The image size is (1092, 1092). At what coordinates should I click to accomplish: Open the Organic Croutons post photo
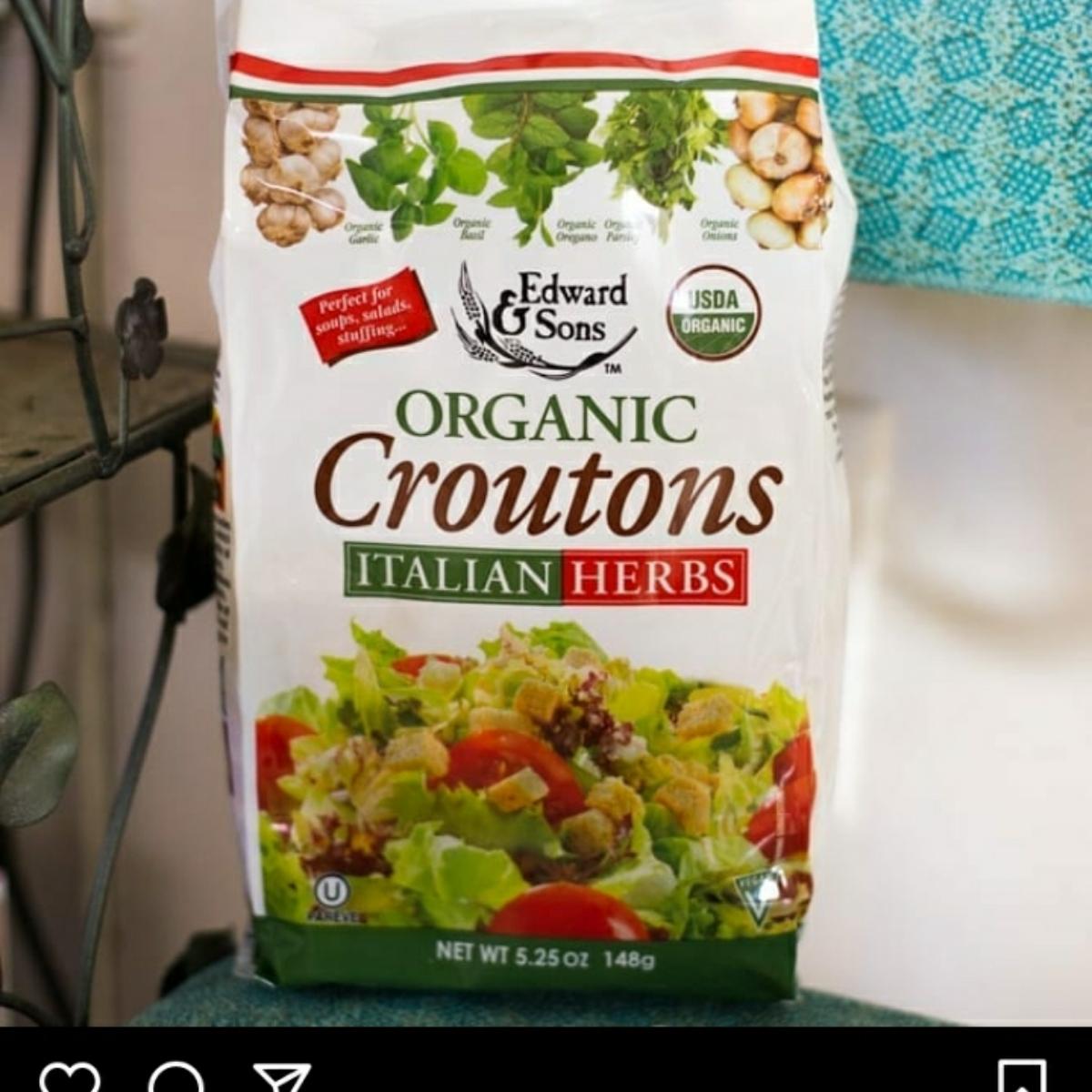coord(546,510)
